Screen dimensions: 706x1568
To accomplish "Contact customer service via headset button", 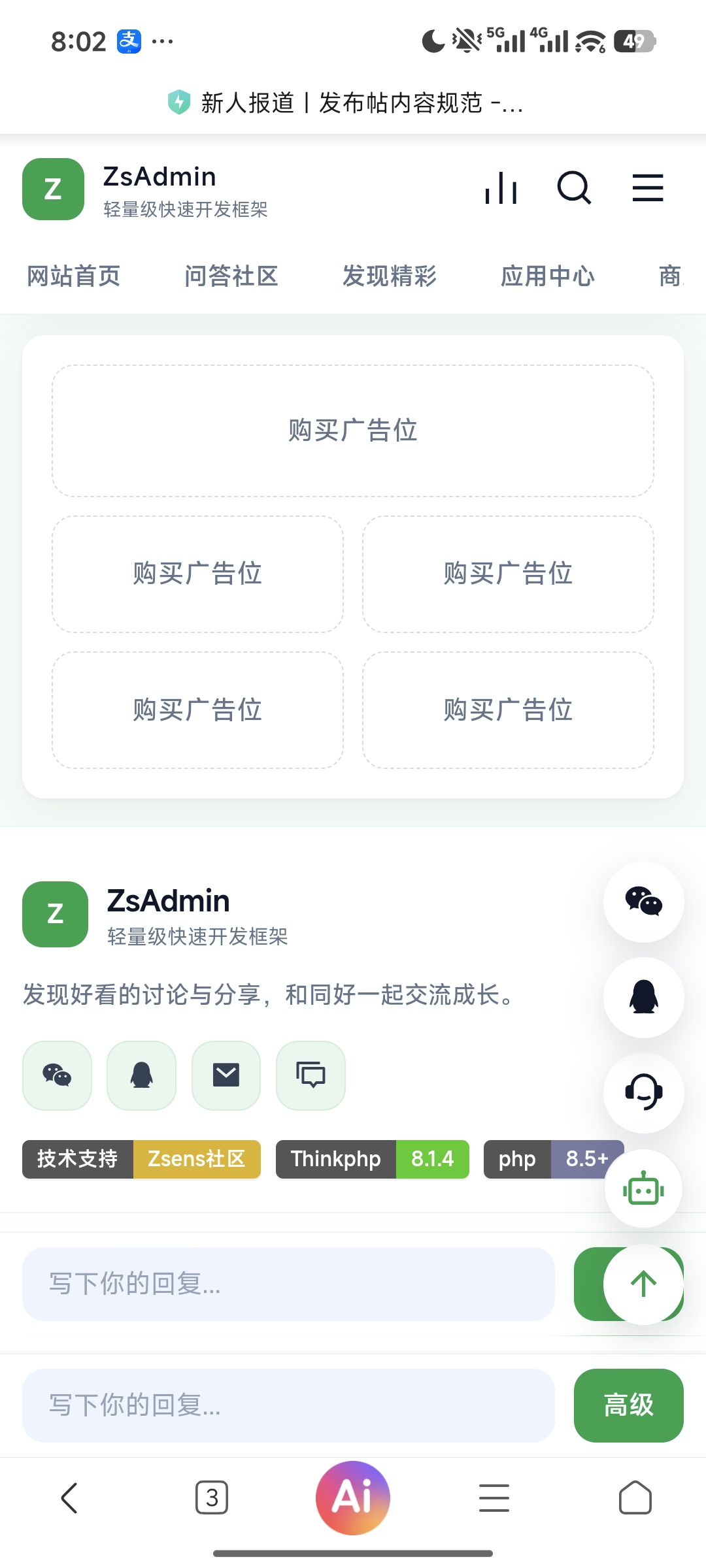I will [644, 1093].
